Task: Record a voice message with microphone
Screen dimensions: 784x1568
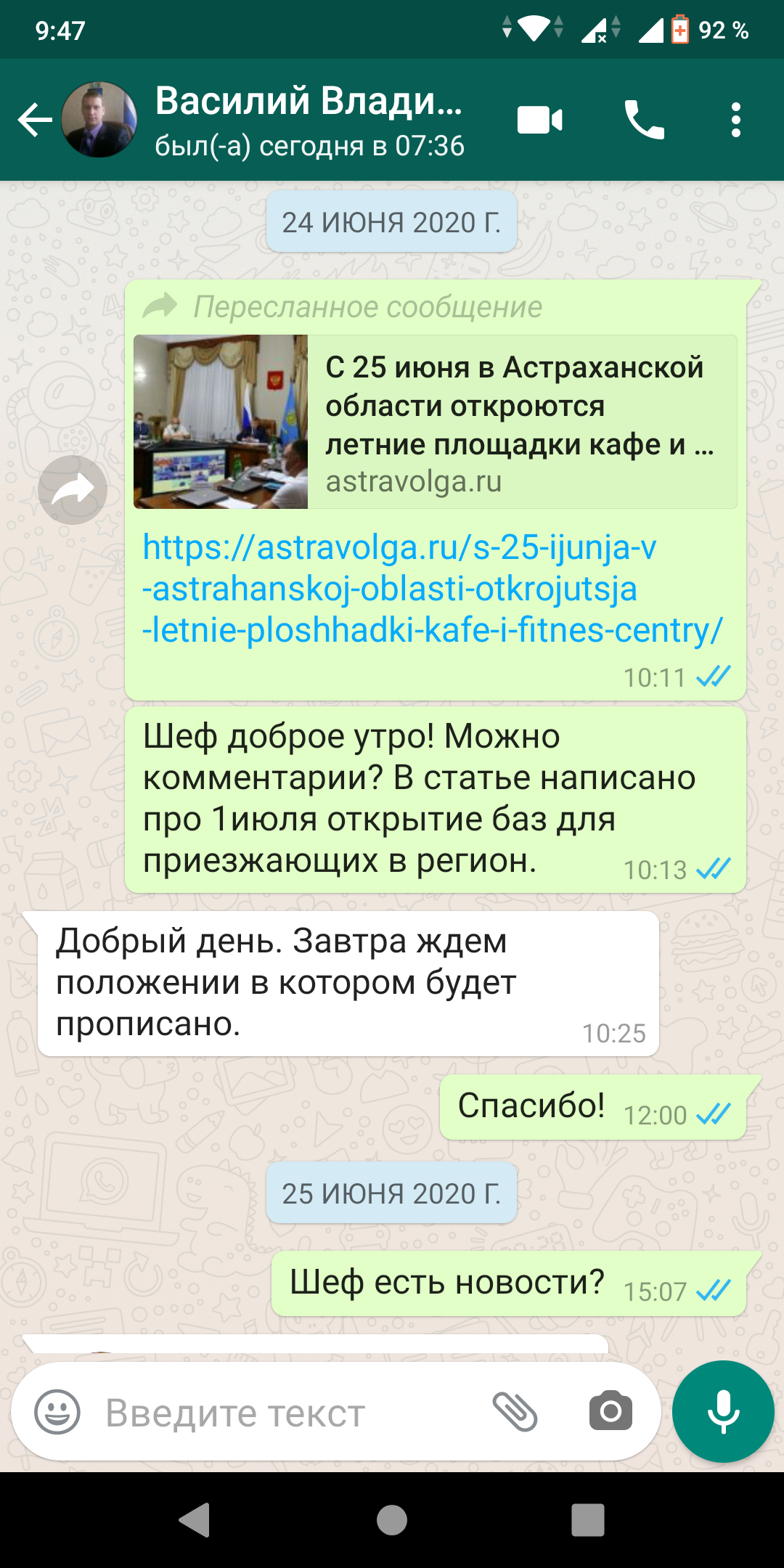Action: [x=723, y=1411]
